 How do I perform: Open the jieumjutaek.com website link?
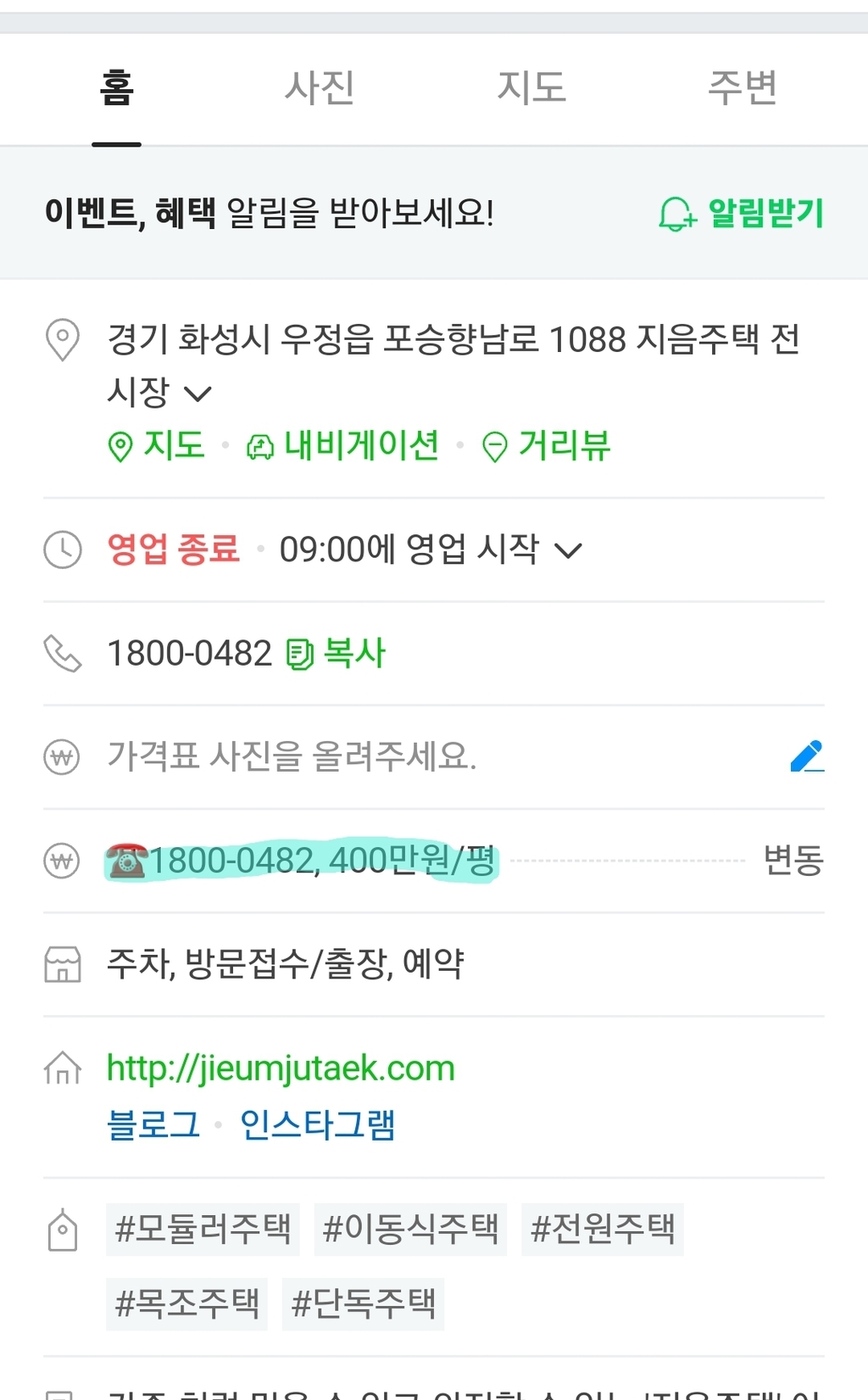click(281, 1068)
